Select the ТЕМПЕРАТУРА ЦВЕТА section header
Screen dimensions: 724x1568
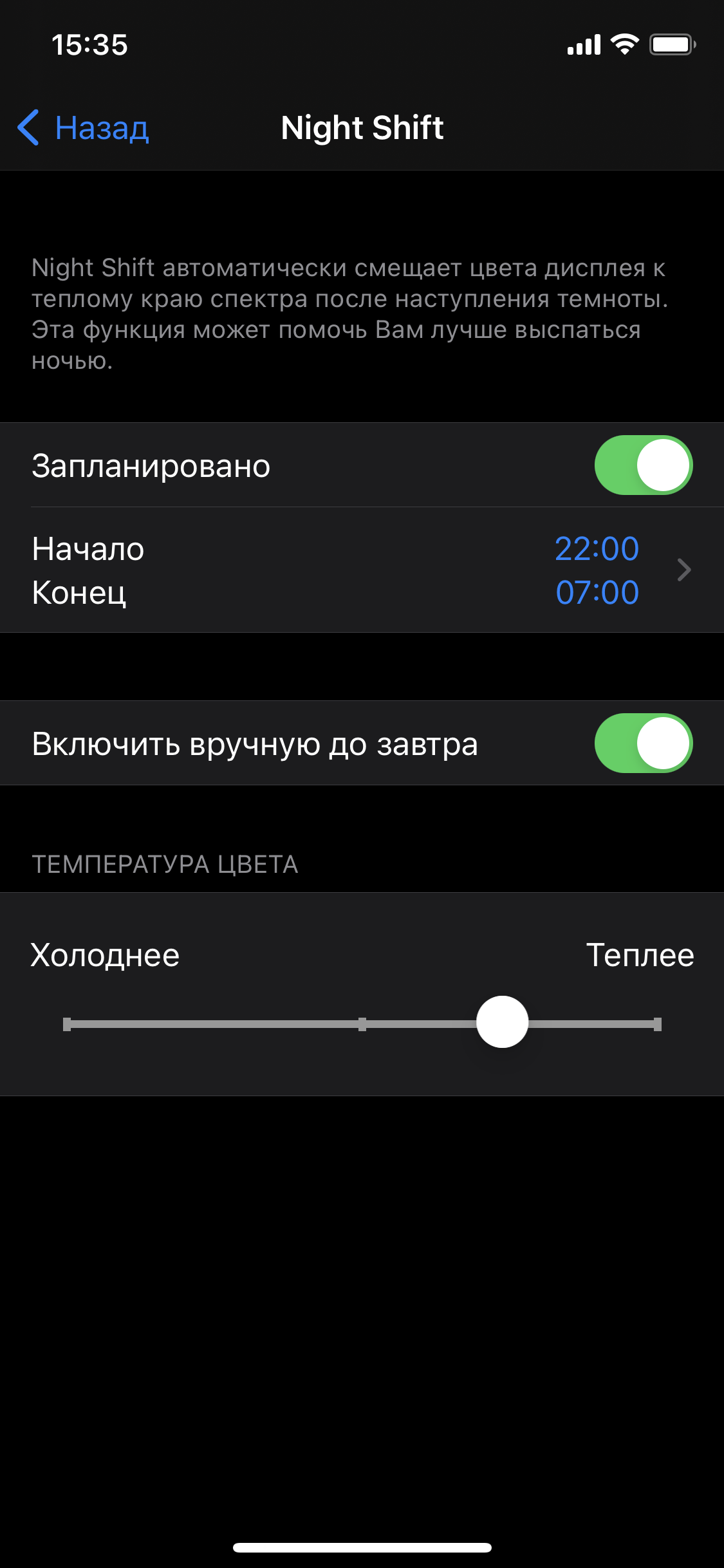click(x=165, y=864)
